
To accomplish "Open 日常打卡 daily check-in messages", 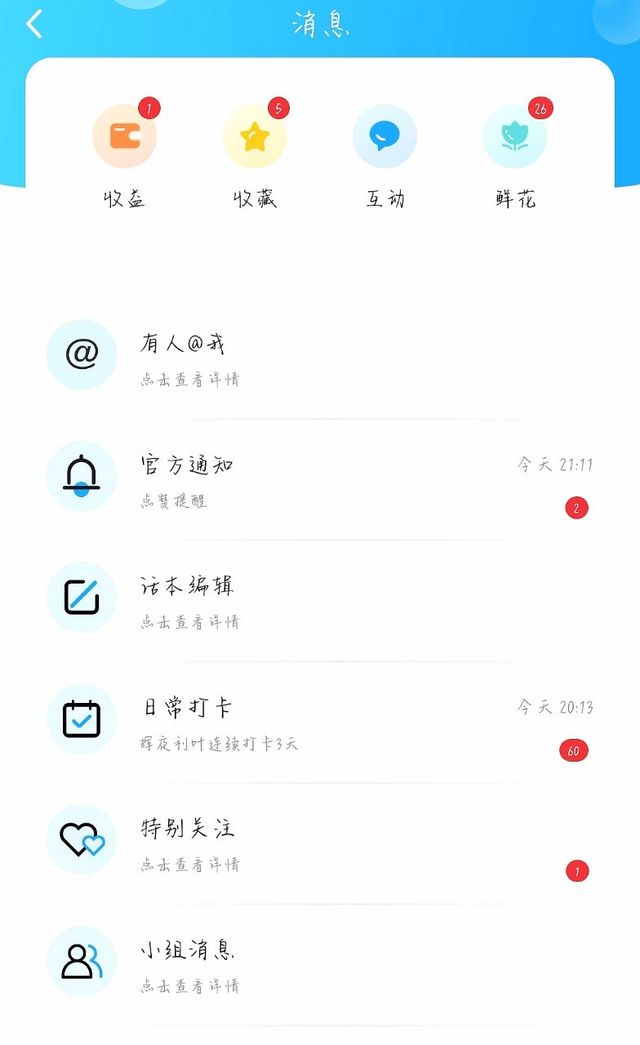I will point(320,720).
